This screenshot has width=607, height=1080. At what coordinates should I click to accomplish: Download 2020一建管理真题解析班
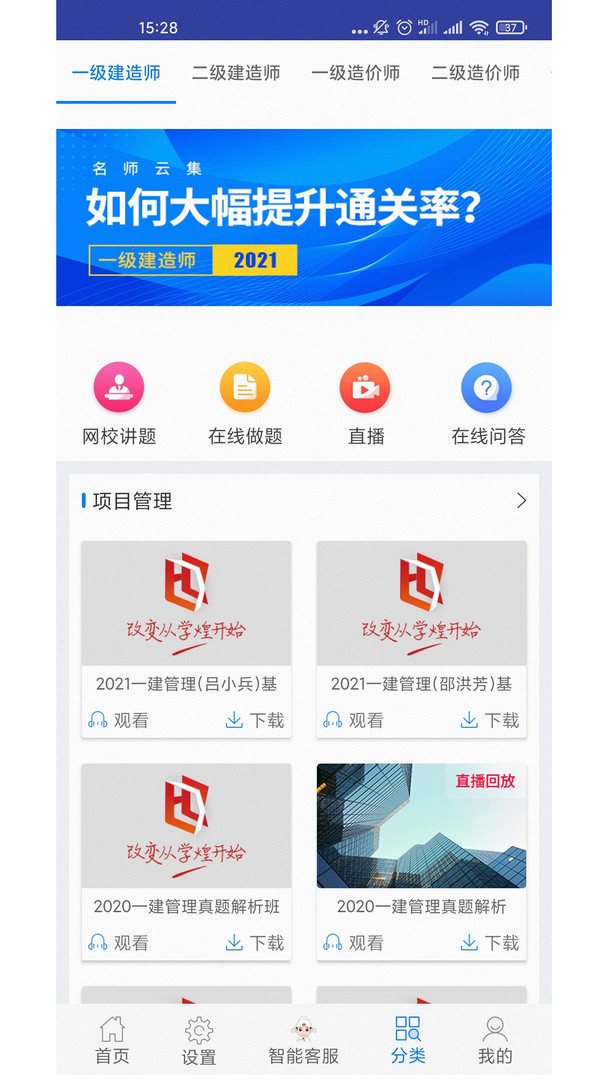click(255, 943)
